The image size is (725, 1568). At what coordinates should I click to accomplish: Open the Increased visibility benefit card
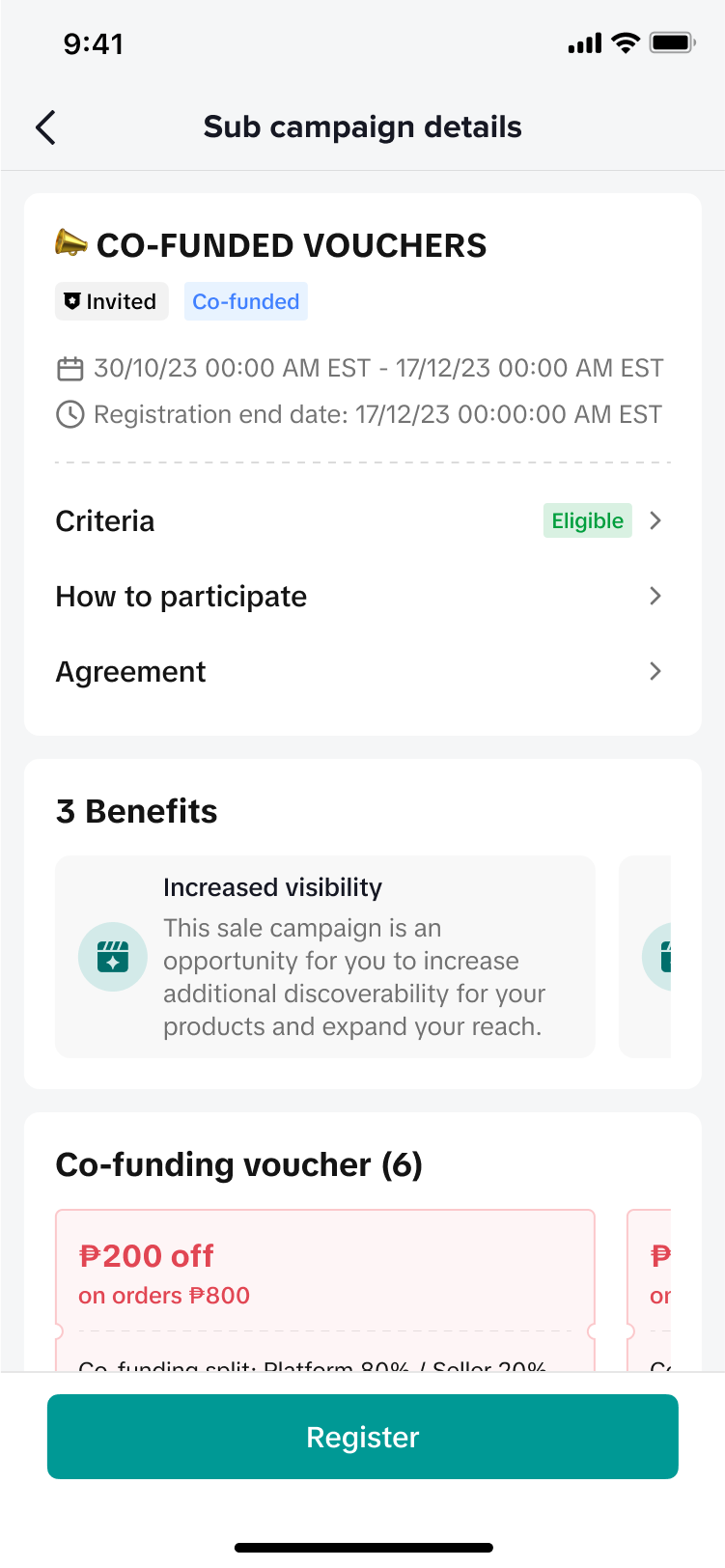coord(324,957)
